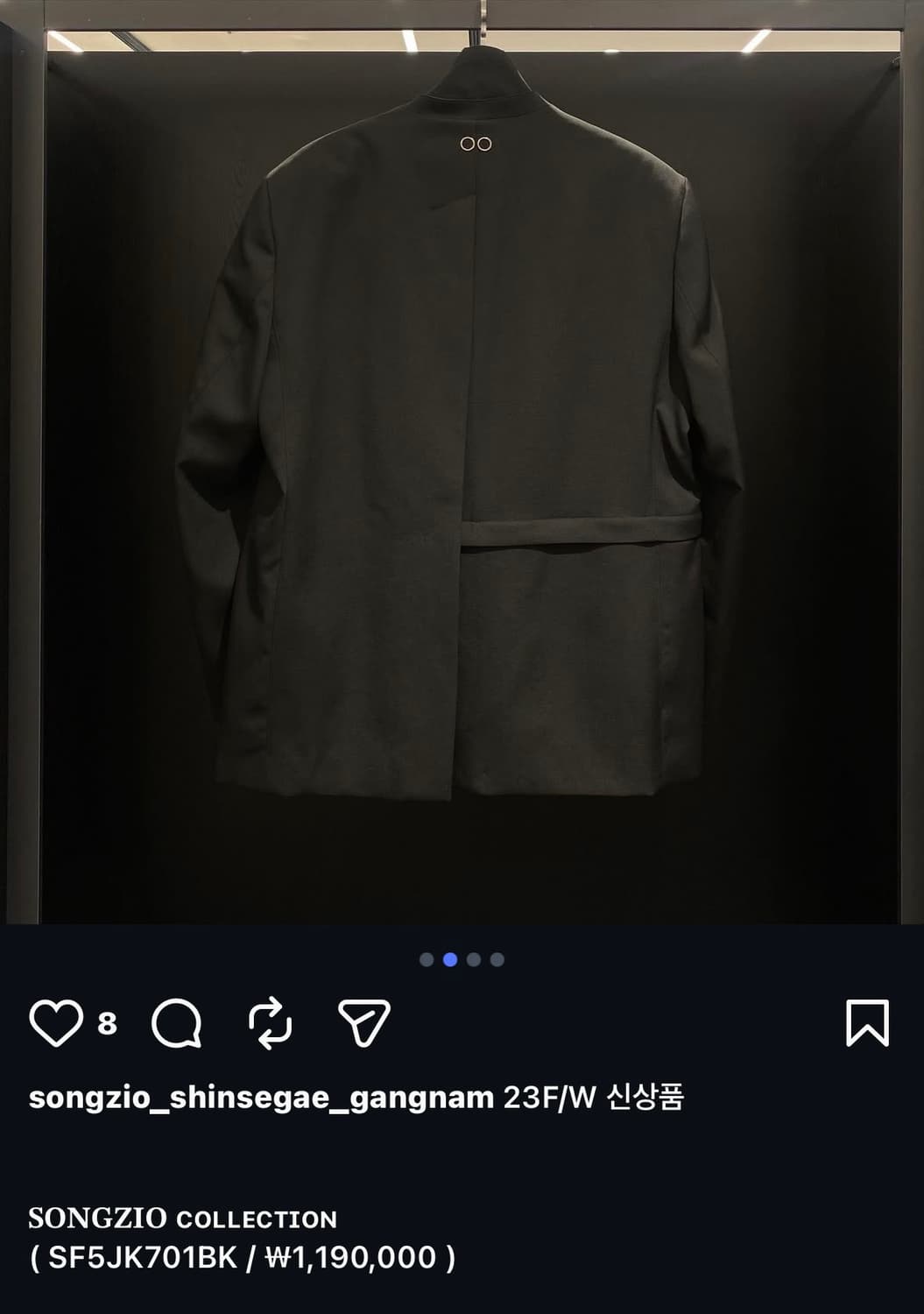Tap the jacket photo to like it
924x1314 pixels.
(462, 464)
